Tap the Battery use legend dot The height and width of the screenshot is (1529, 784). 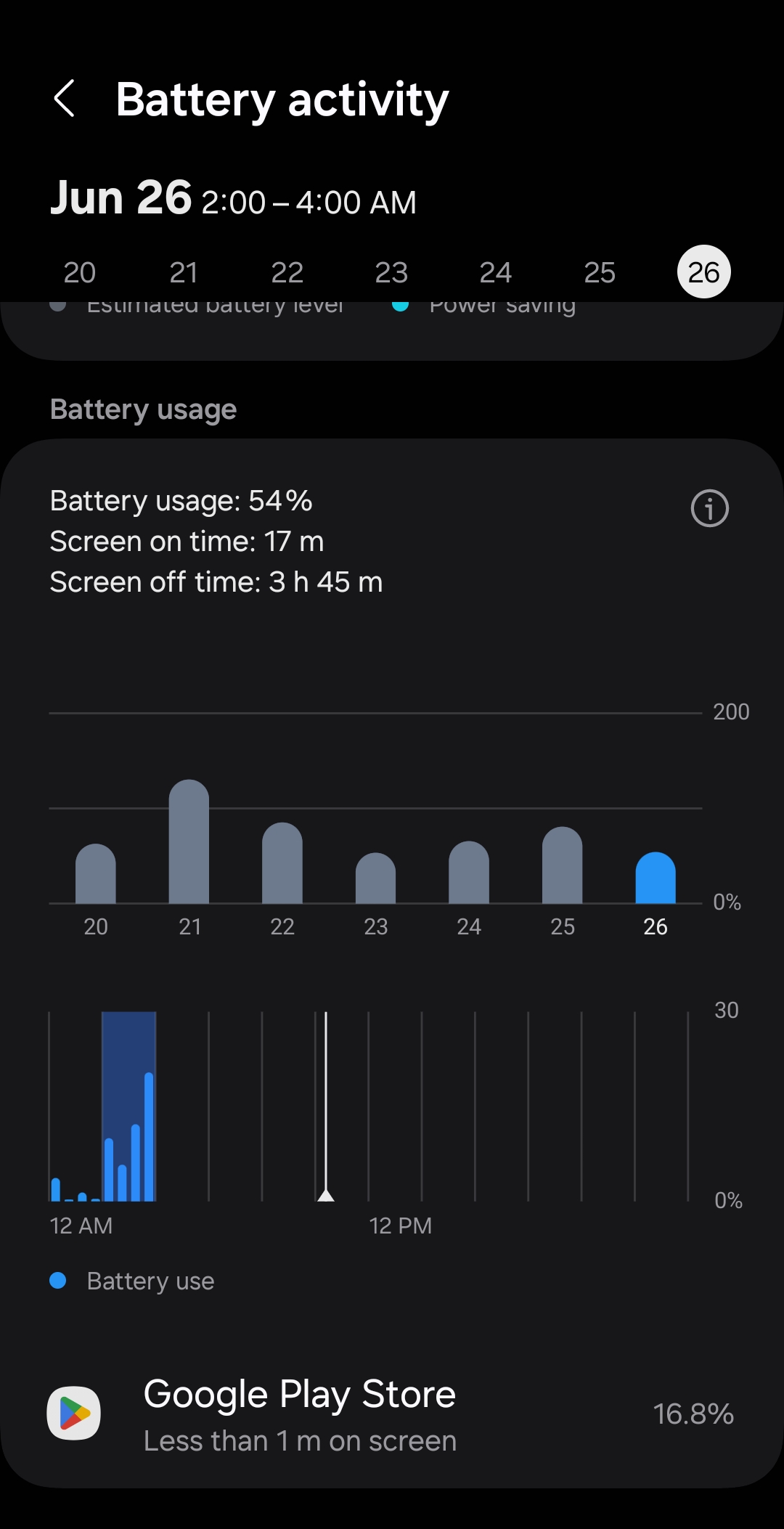59,1280
